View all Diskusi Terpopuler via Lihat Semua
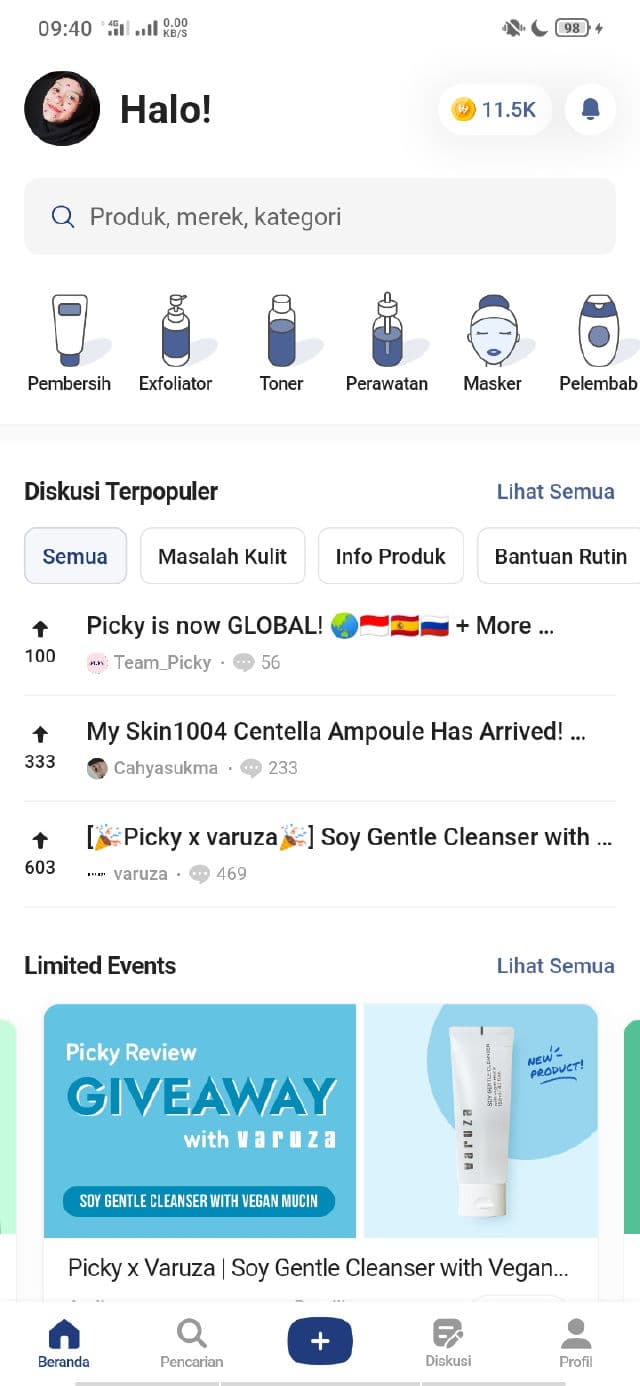Screen dimensions: 640x1386 (x=555, y=491)
